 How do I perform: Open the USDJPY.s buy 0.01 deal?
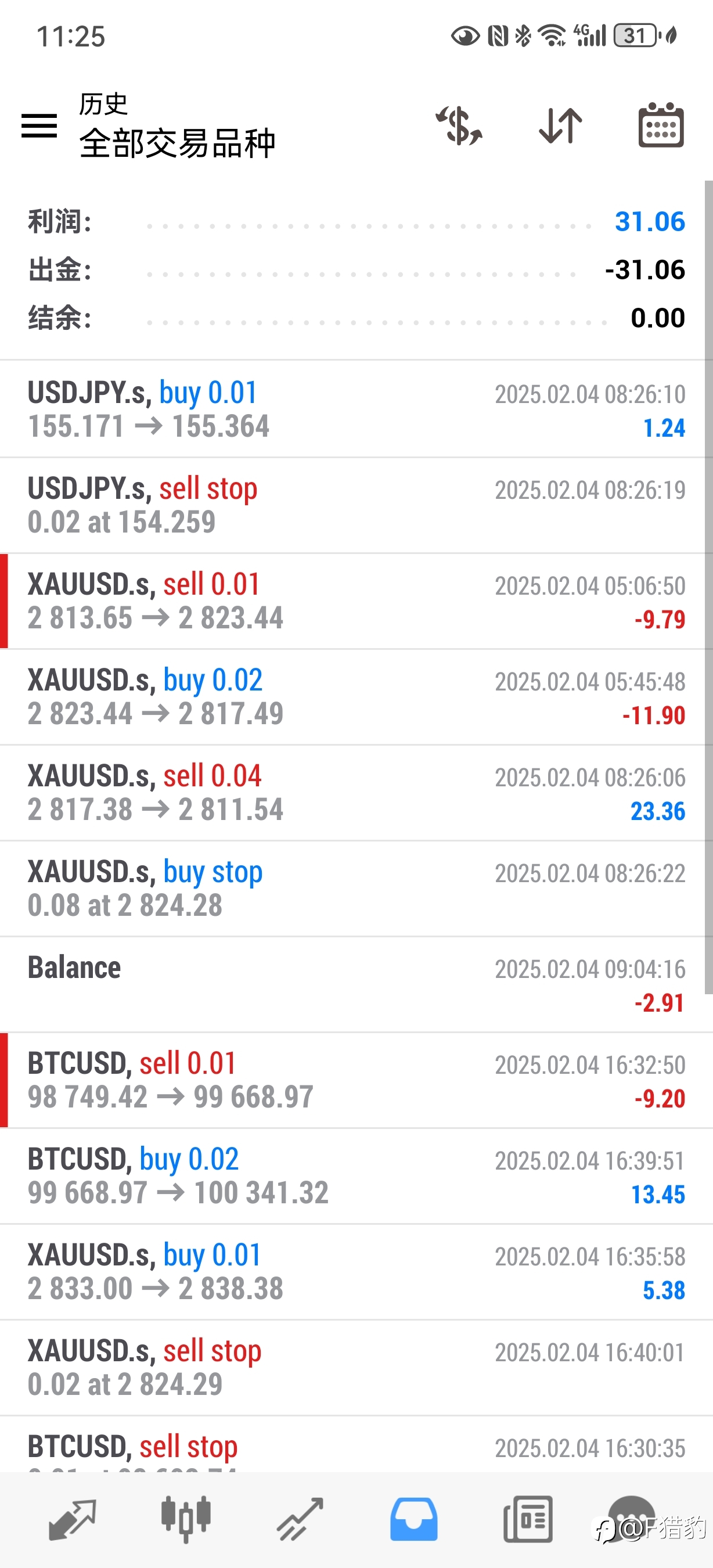coord(356,409)
